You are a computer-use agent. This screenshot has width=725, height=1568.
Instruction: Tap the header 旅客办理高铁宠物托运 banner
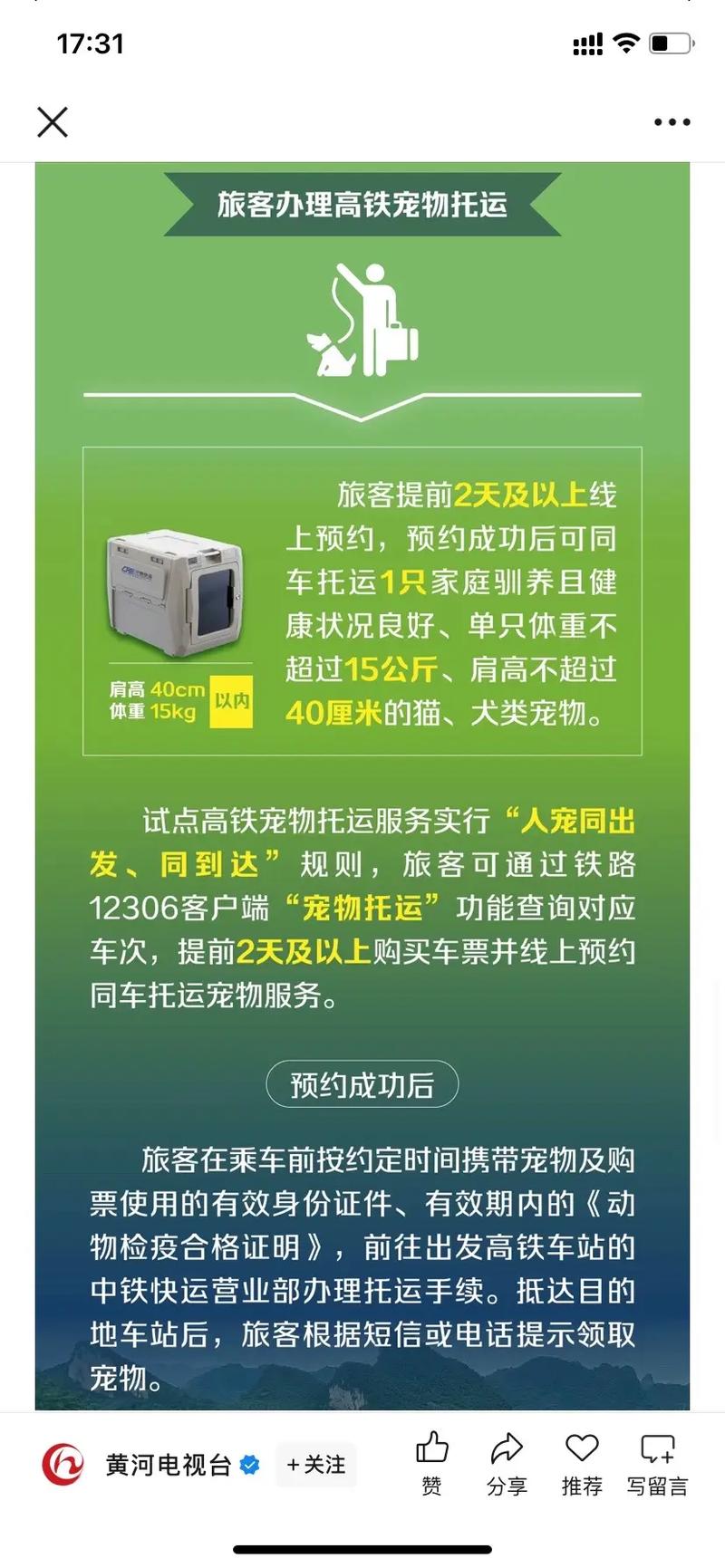tap(362, 203)
